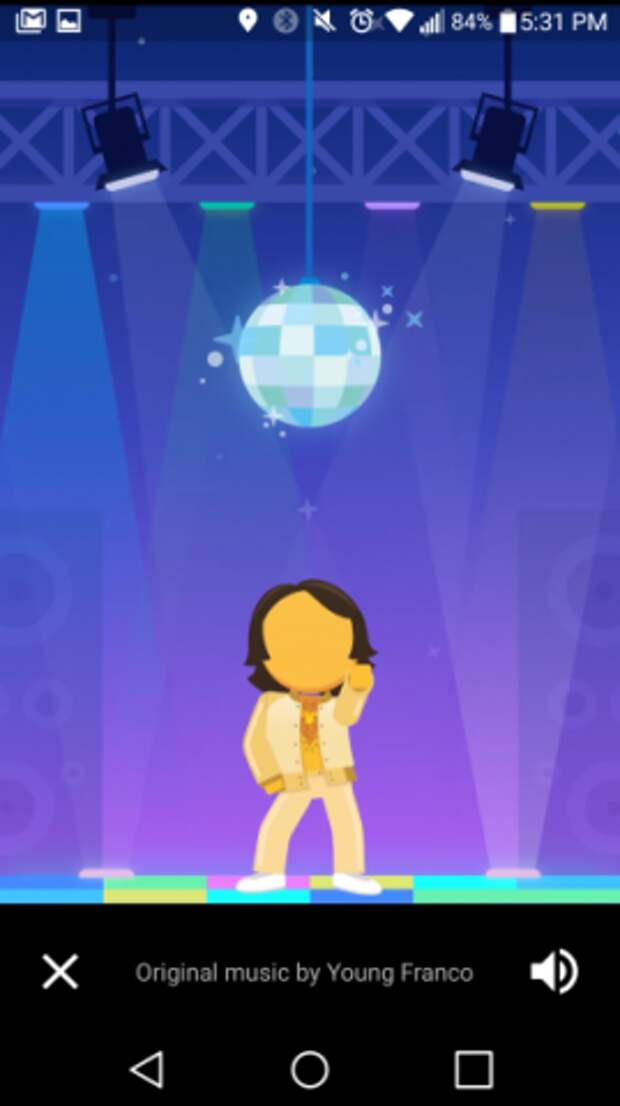
Task: Return to the home screen
Action: click(x=310, y=1069)
